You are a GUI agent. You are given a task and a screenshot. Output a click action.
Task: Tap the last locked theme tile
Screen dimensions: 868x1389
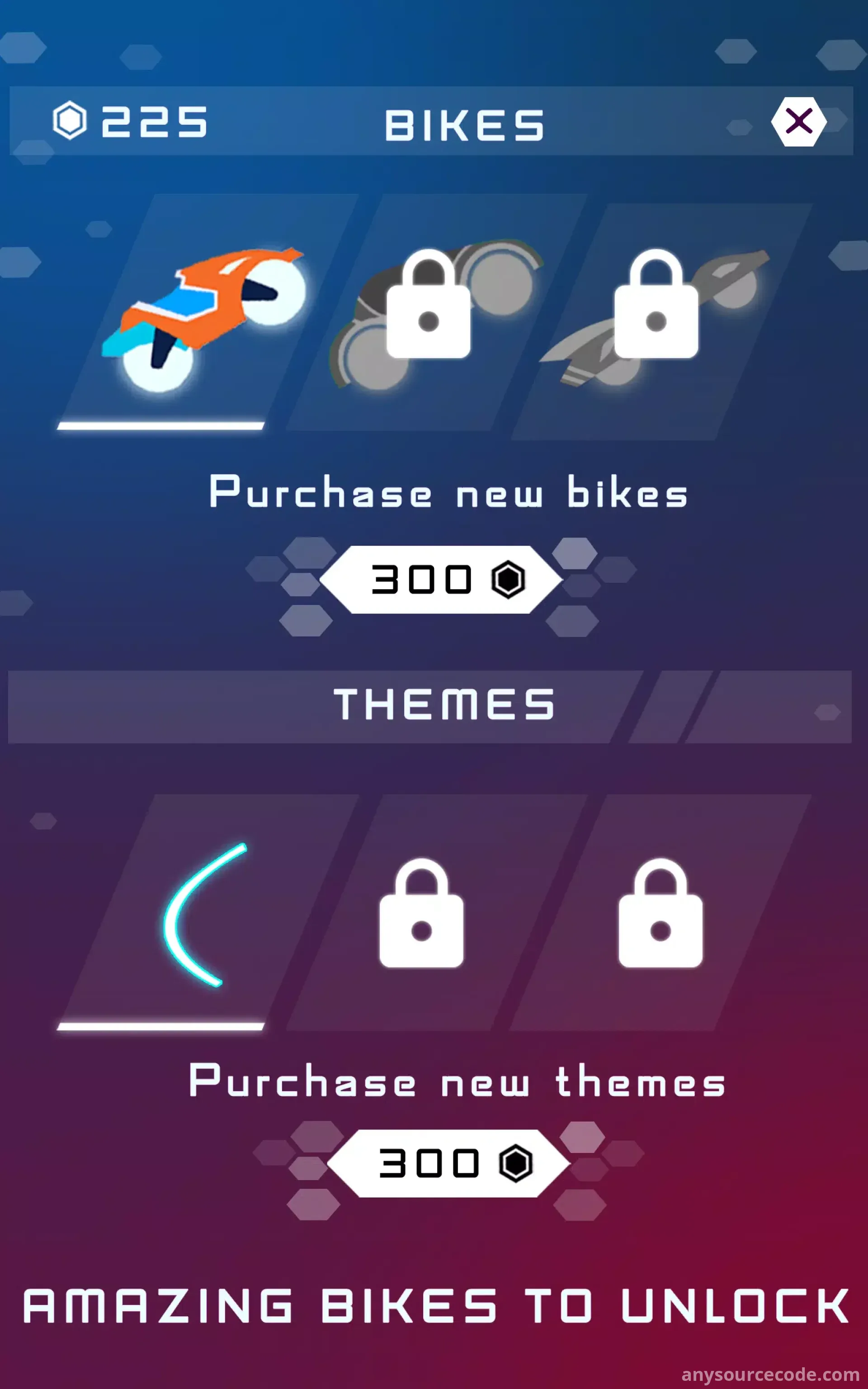[660, 912]
